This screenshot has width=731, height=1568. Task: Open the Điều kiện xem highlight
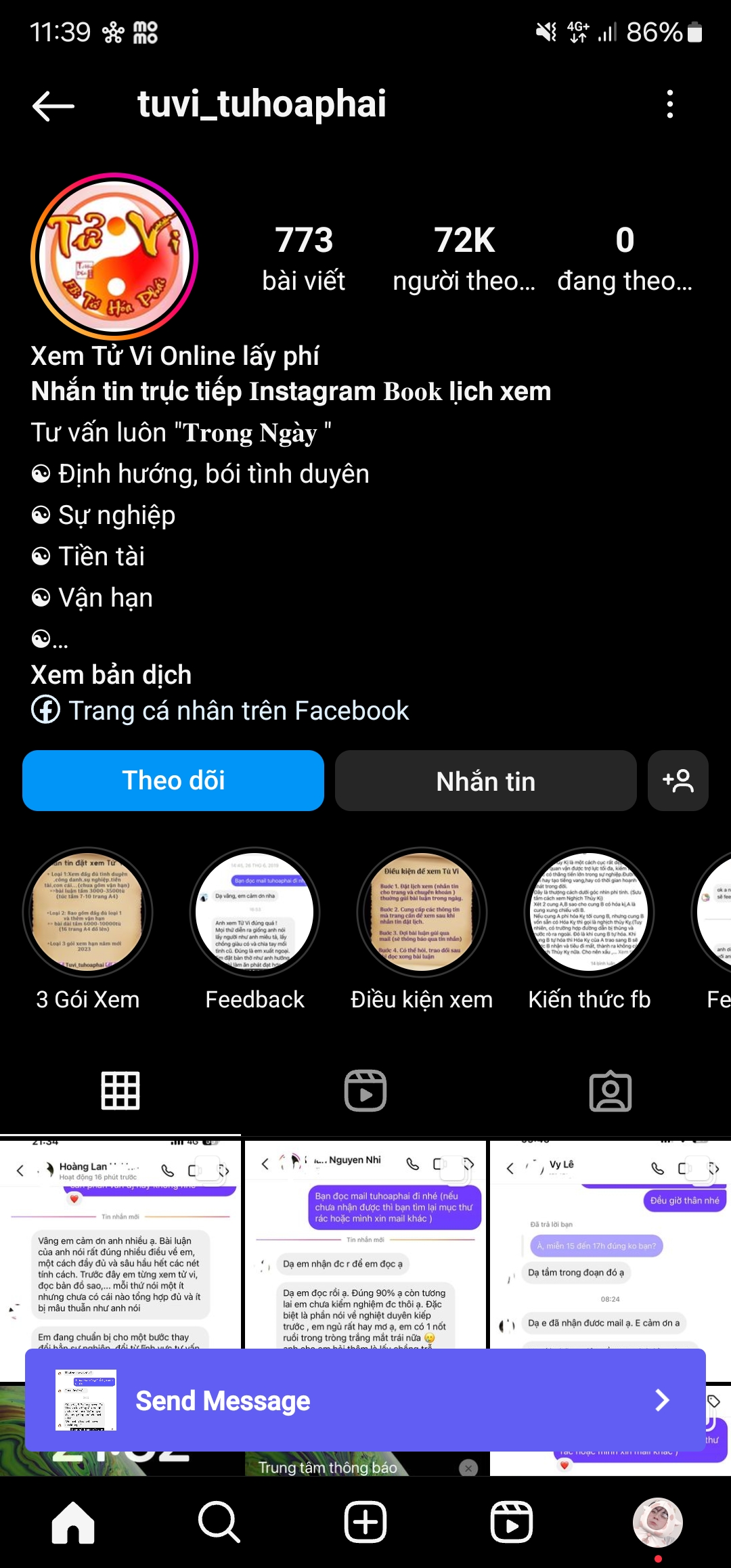tap(422, 913)
